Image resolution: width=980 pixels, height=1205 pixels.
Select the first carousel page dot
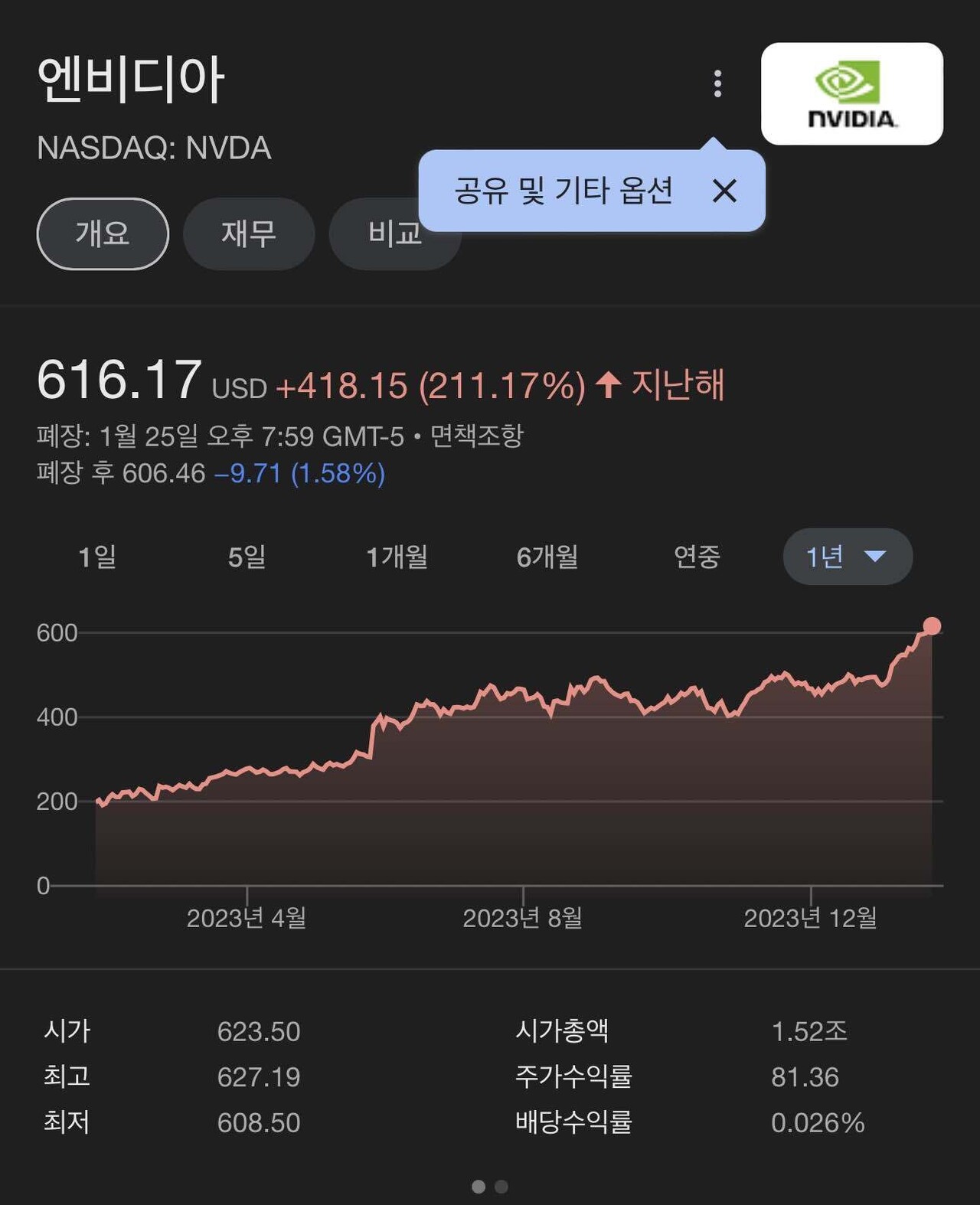(x=479, y=1185)
